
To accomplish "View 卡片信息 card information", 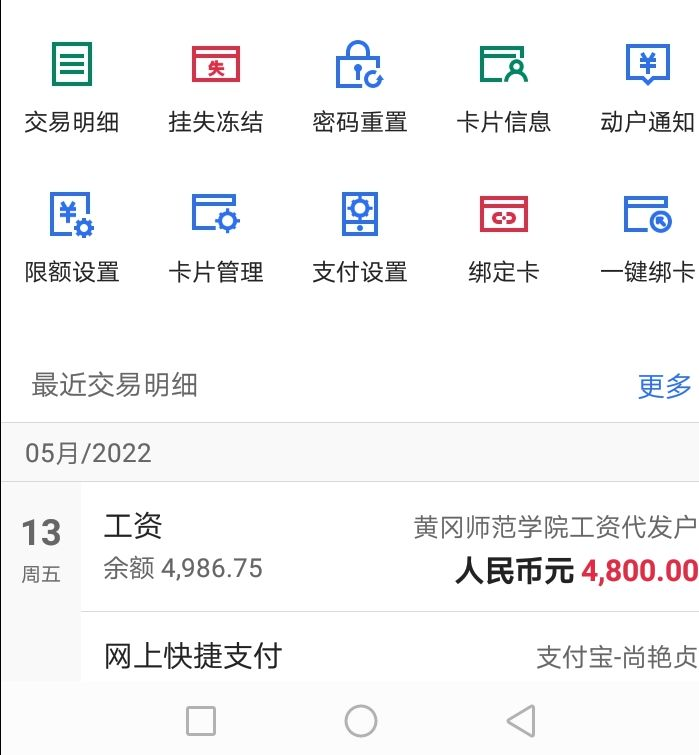I will pyautogui.click(x=503, y=88).
